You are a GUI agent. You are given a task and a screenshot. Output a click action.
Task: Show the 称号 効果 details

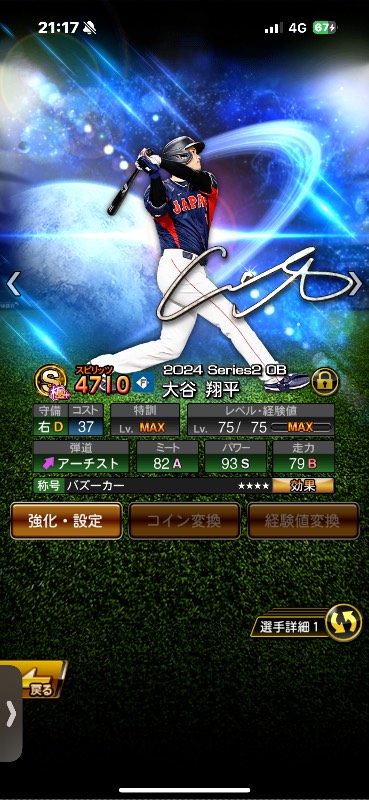pyautogui.click(x=303, y=485)
